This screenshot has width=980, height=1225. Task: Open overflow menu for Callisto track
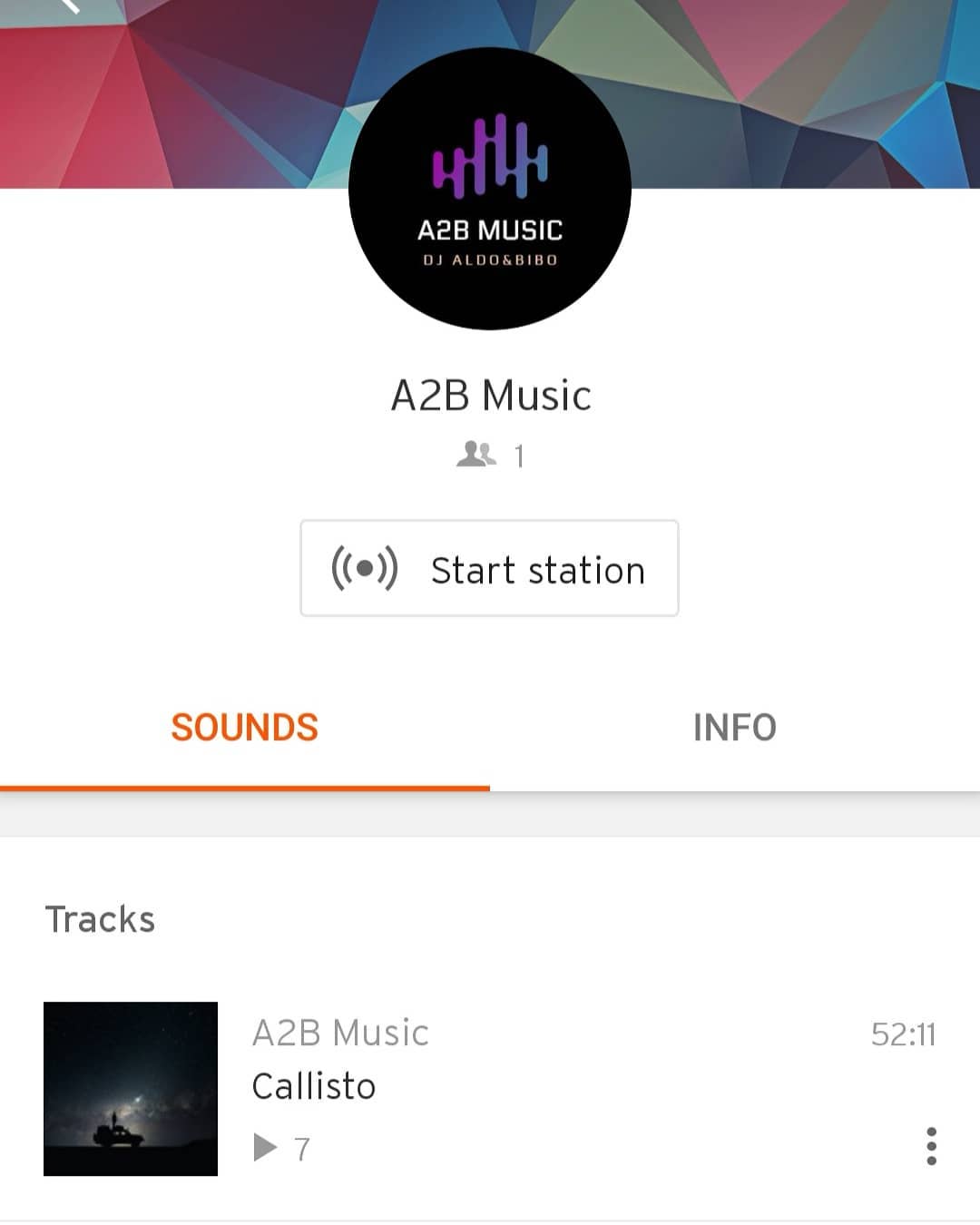[x=931, y=1146]
